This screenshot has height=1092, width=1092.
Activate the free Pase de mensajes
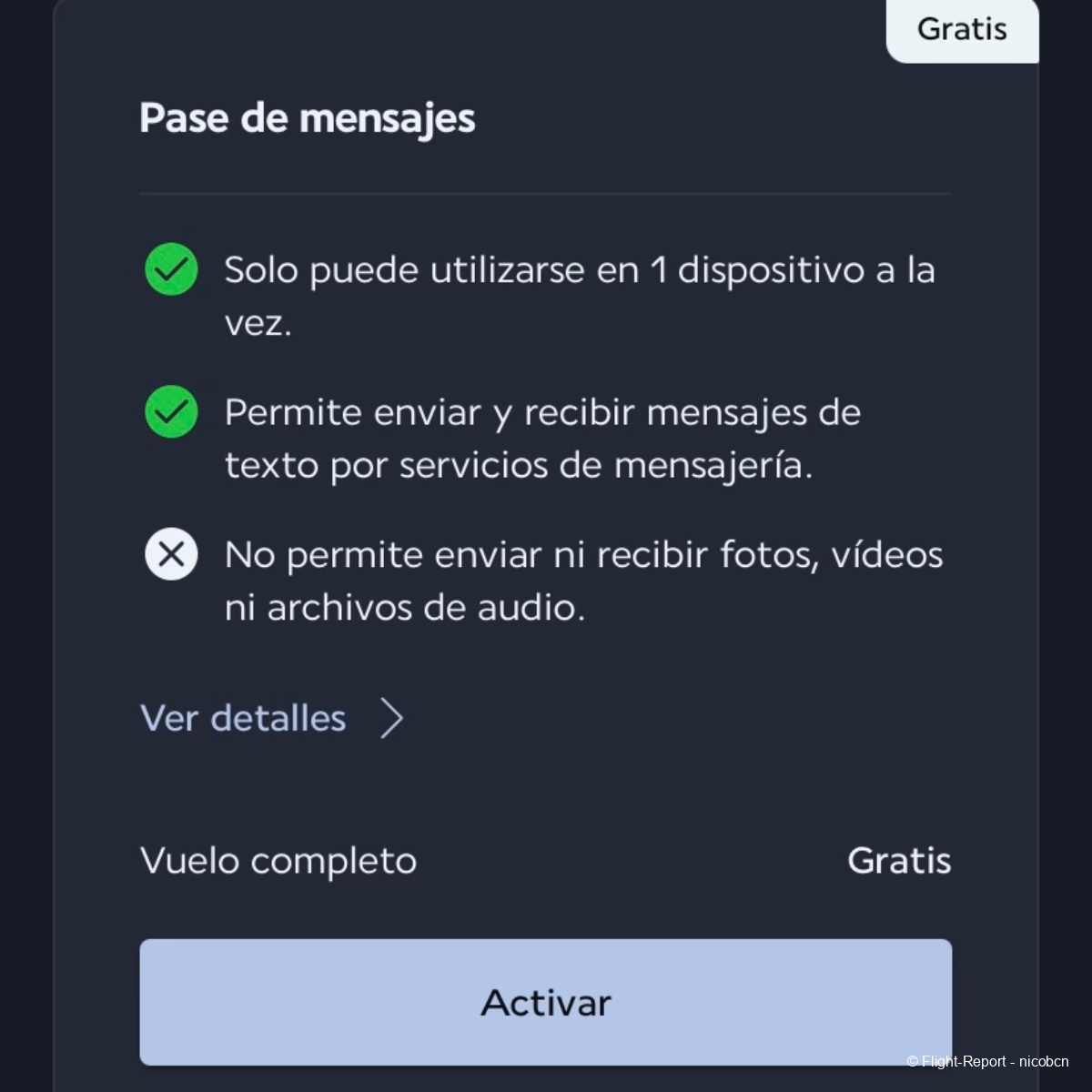545,1002
